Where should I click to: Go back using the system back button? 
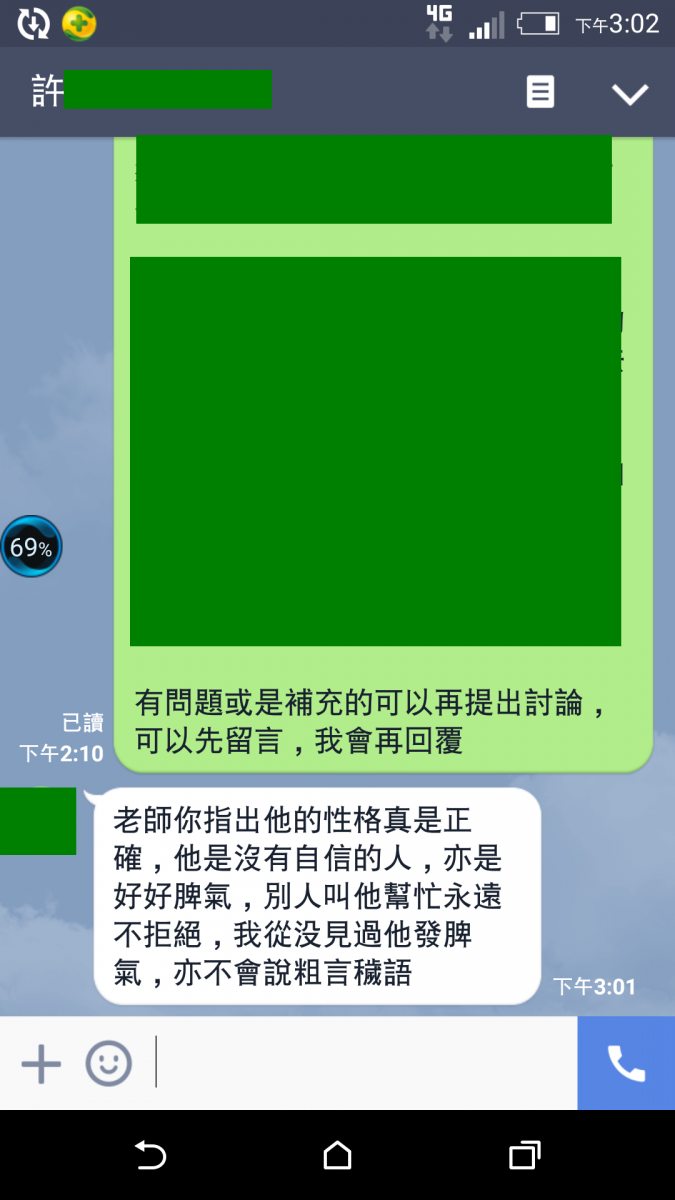pyautogui.click(x=150, y=1156)
